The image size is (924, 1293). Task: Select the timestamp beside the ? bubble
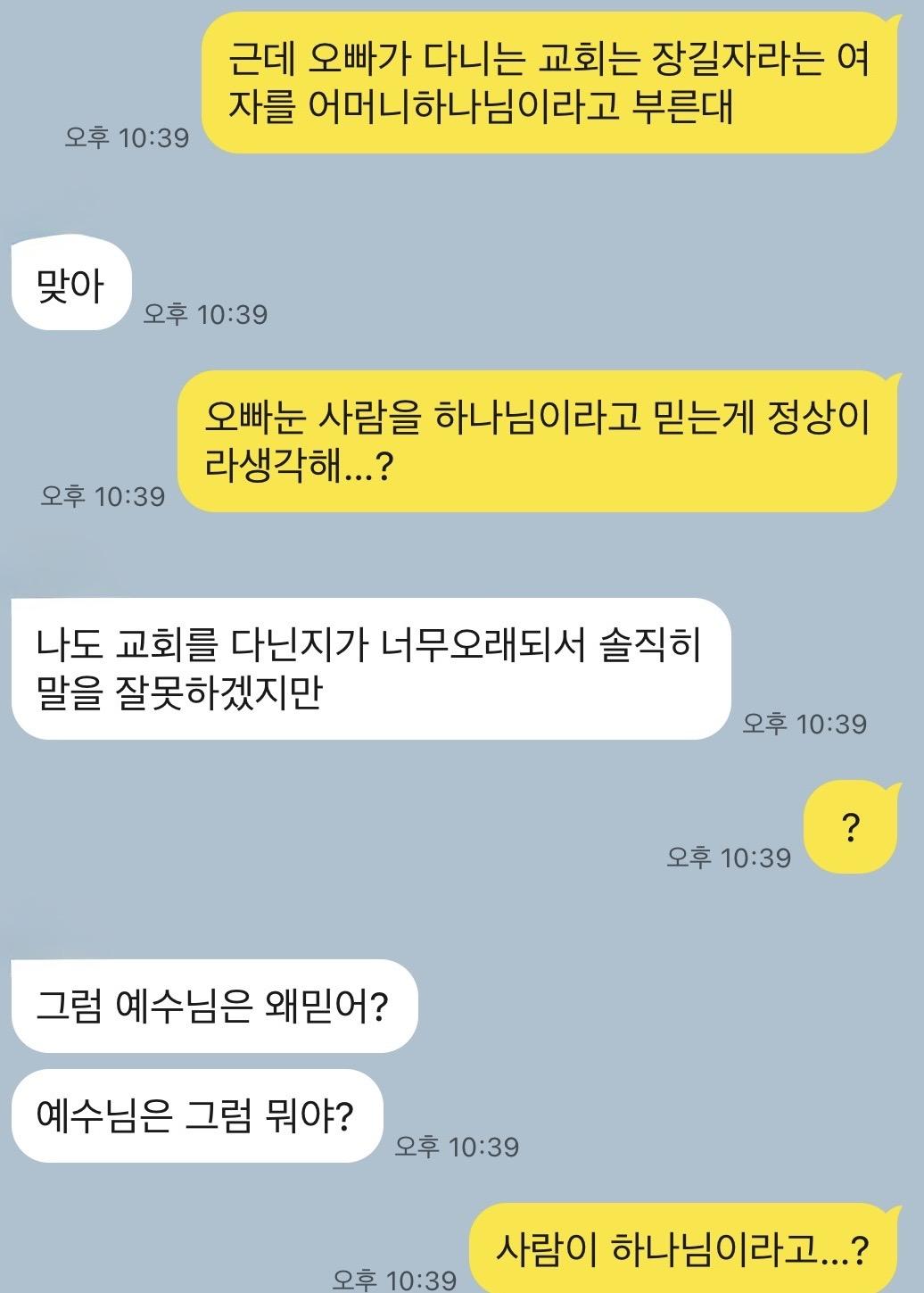click(728, 856)
